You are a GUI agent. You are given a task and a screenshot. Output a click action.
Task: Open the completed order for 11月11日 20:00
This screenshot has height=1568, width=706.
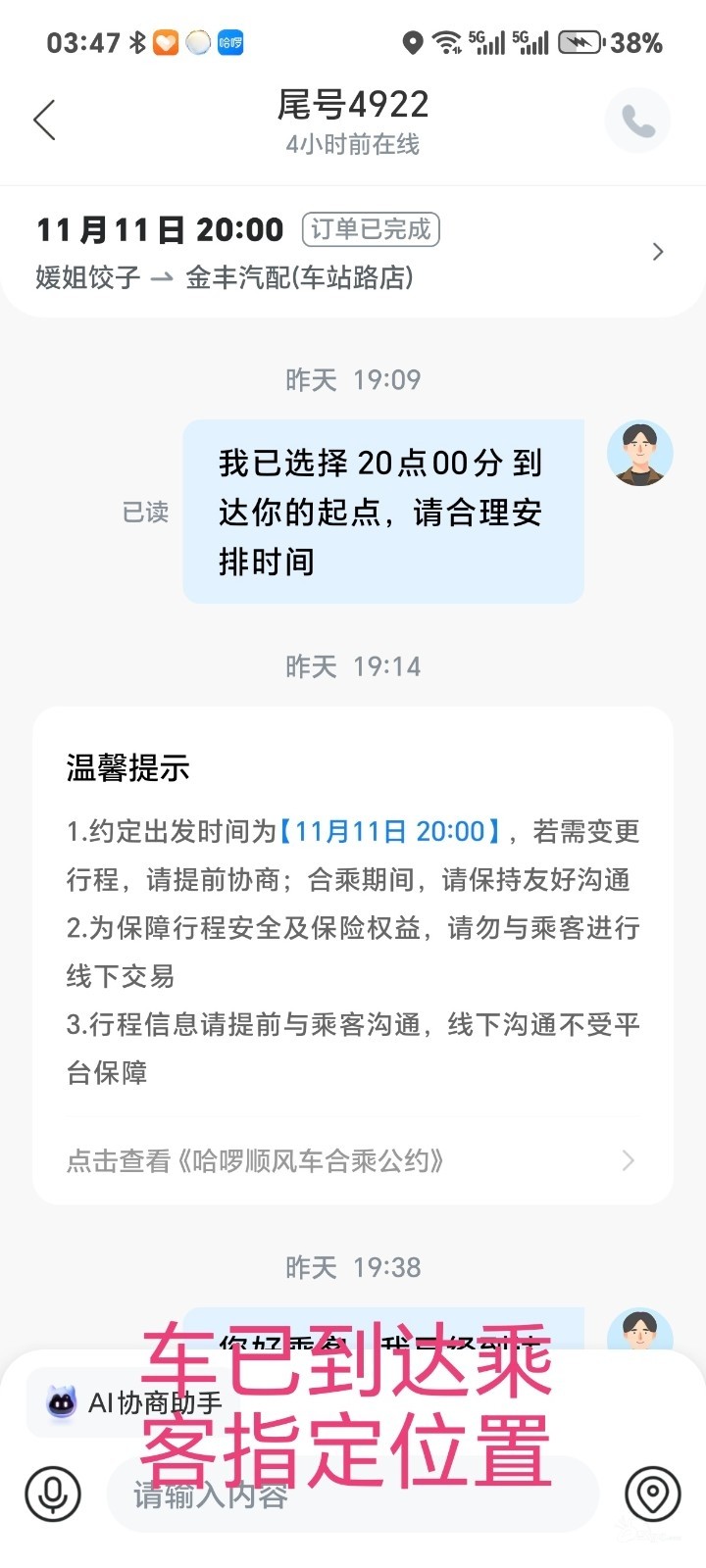[x=353, y=253]
